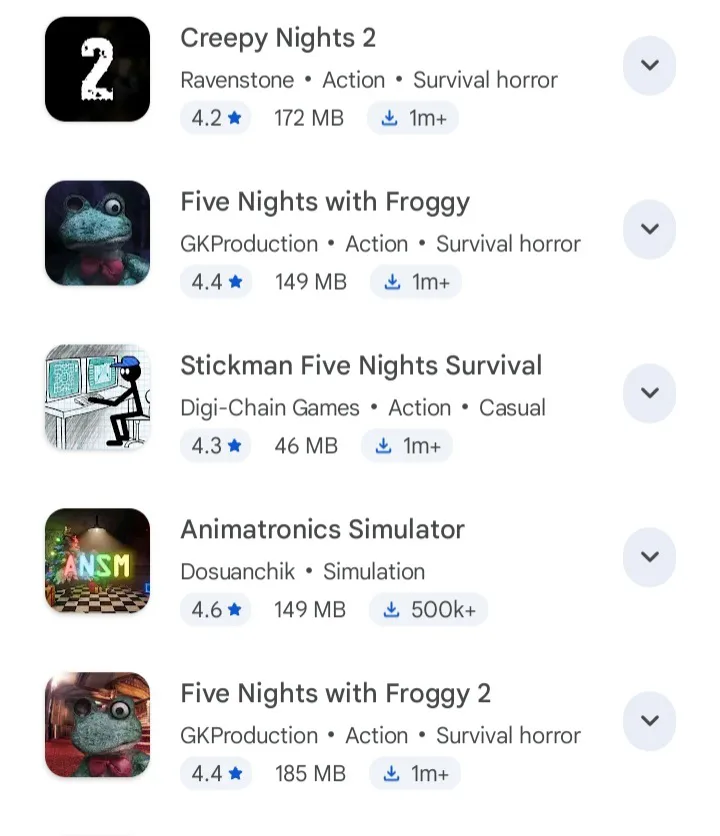The width and height of the screenshot is (720, 836).
Task: Open Stickman Five Nights Survival listing
Action: (x=360, y=366)
